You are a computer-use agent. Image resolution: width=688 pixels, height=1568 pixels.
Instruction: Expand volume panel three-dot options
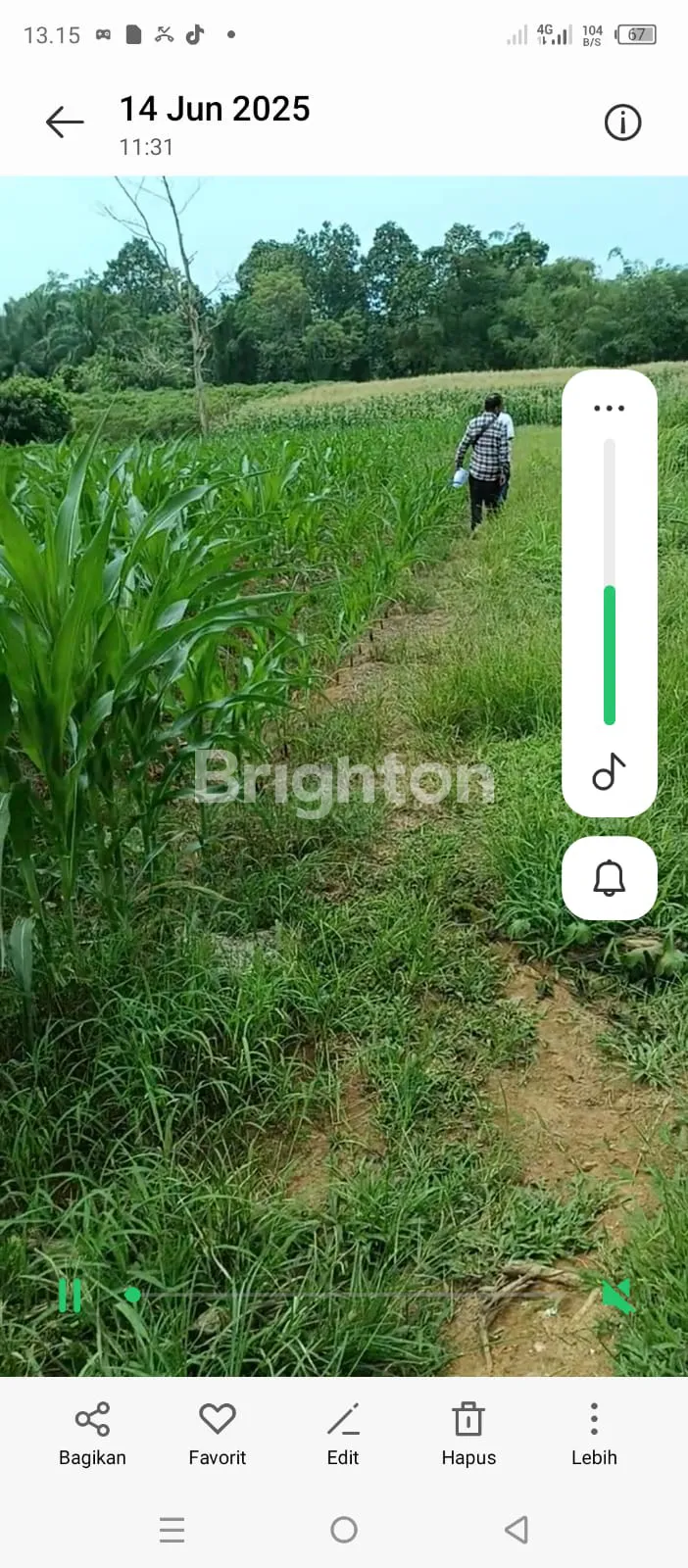tap(609, 409)
